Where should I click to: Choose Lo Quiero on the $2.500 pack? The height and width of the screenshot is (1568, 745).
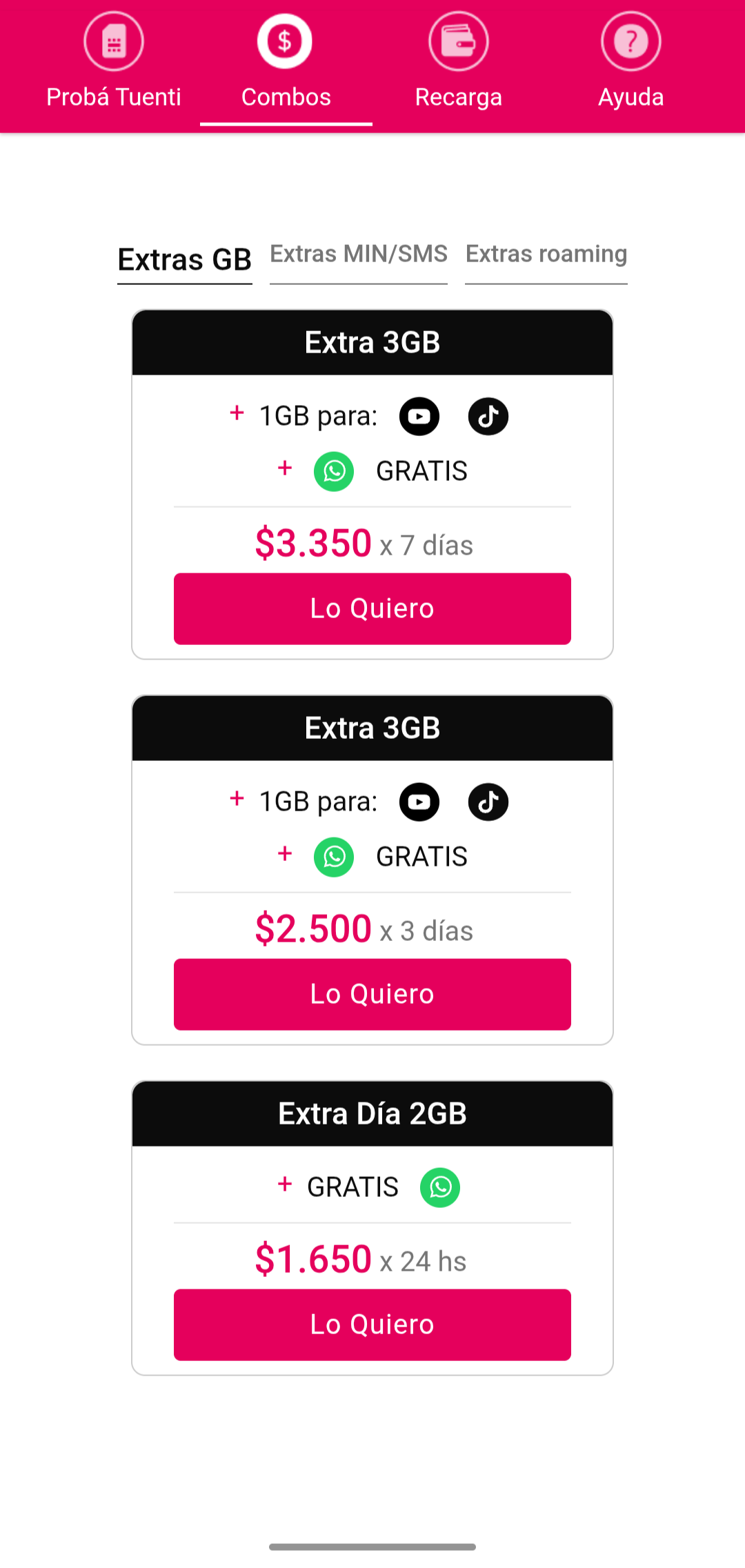pyautogui.click(x=372, y=994)
